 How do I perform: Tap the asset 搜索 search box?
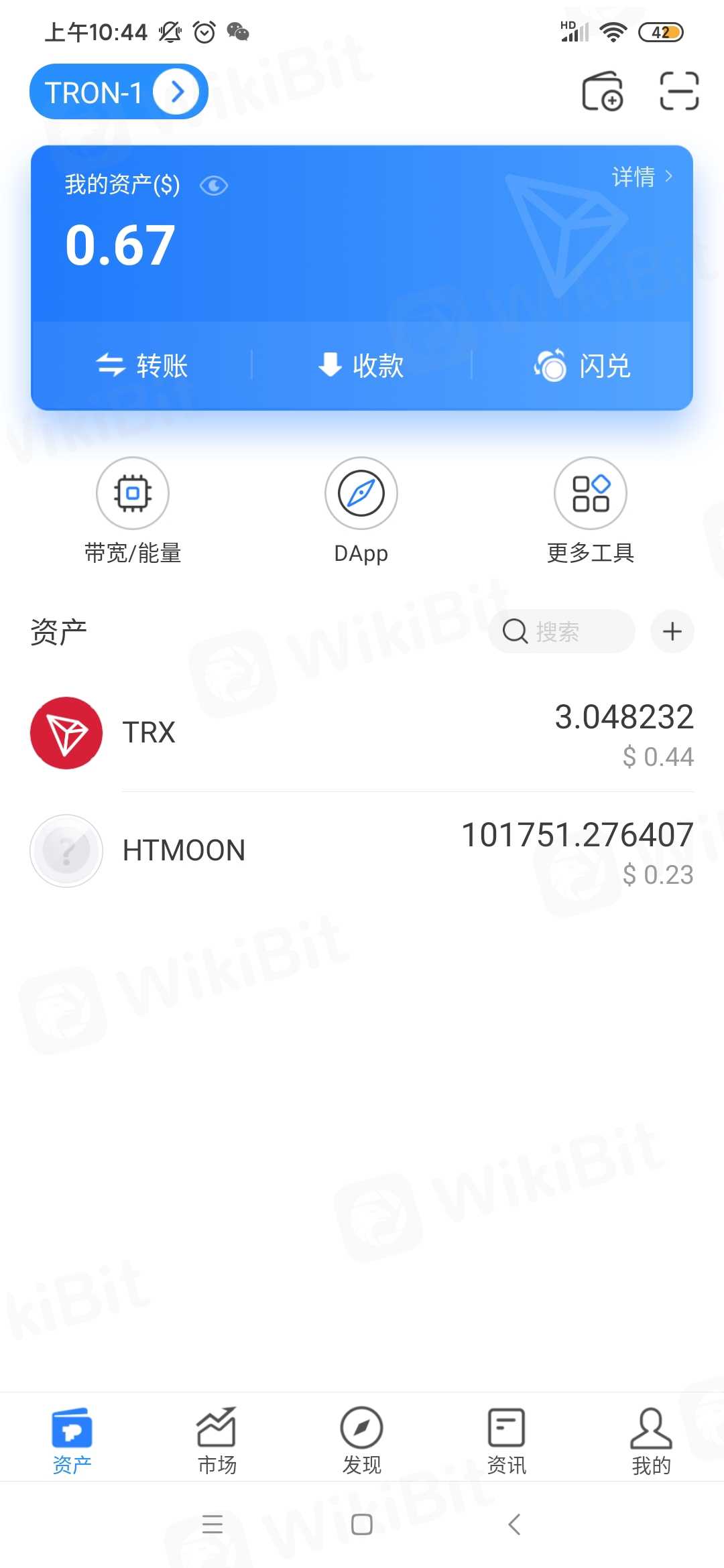[x=562, y=631]
